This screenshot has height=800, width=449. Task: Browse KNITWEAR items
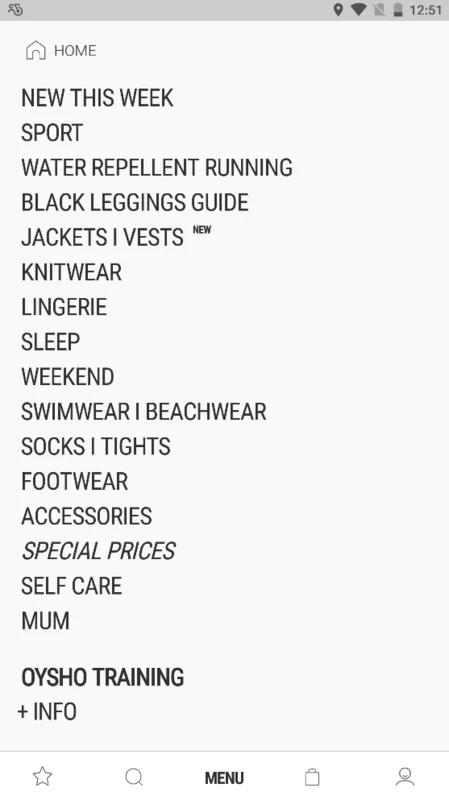pyautogui.click(x=71, y=272)
